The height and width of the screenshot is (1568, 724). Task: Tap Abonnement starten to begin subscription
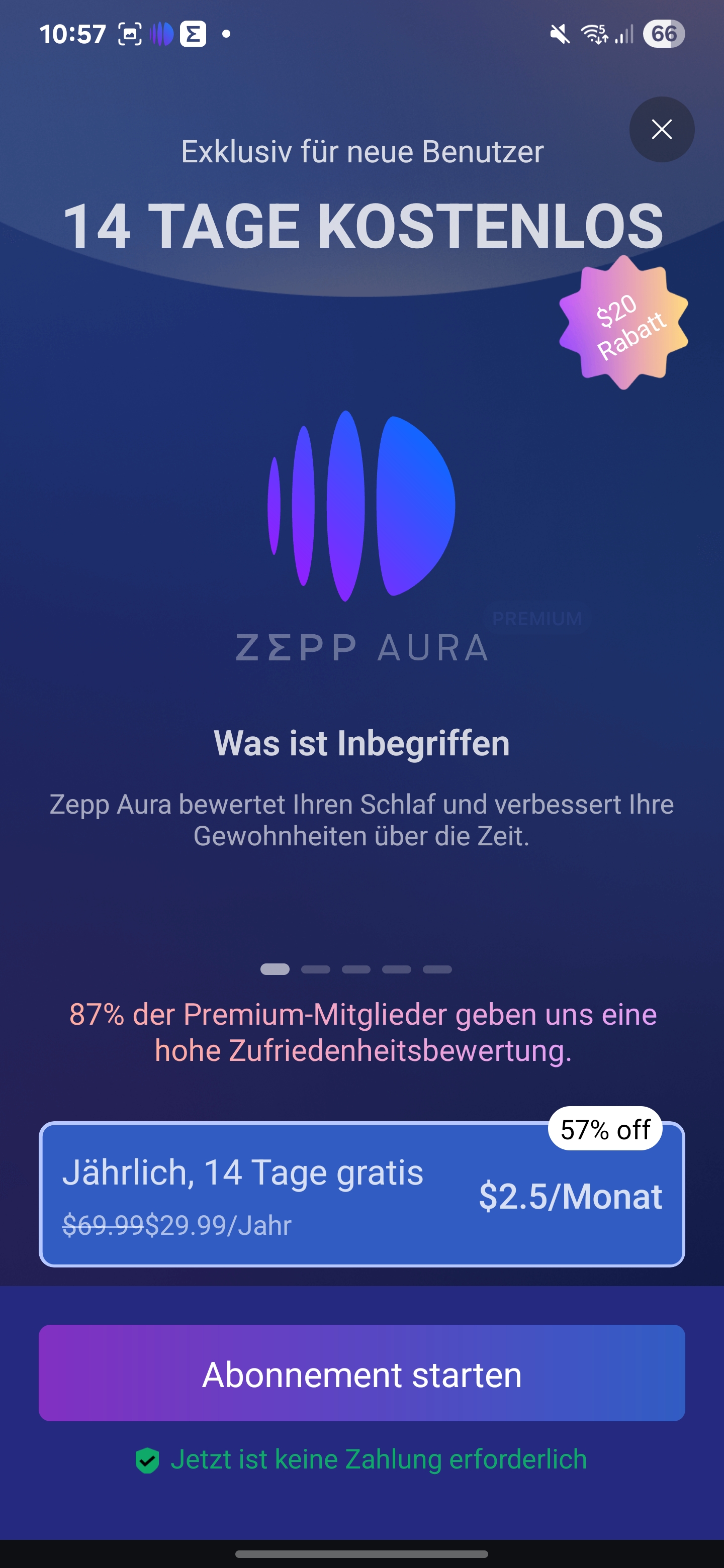pos(361,1373)
